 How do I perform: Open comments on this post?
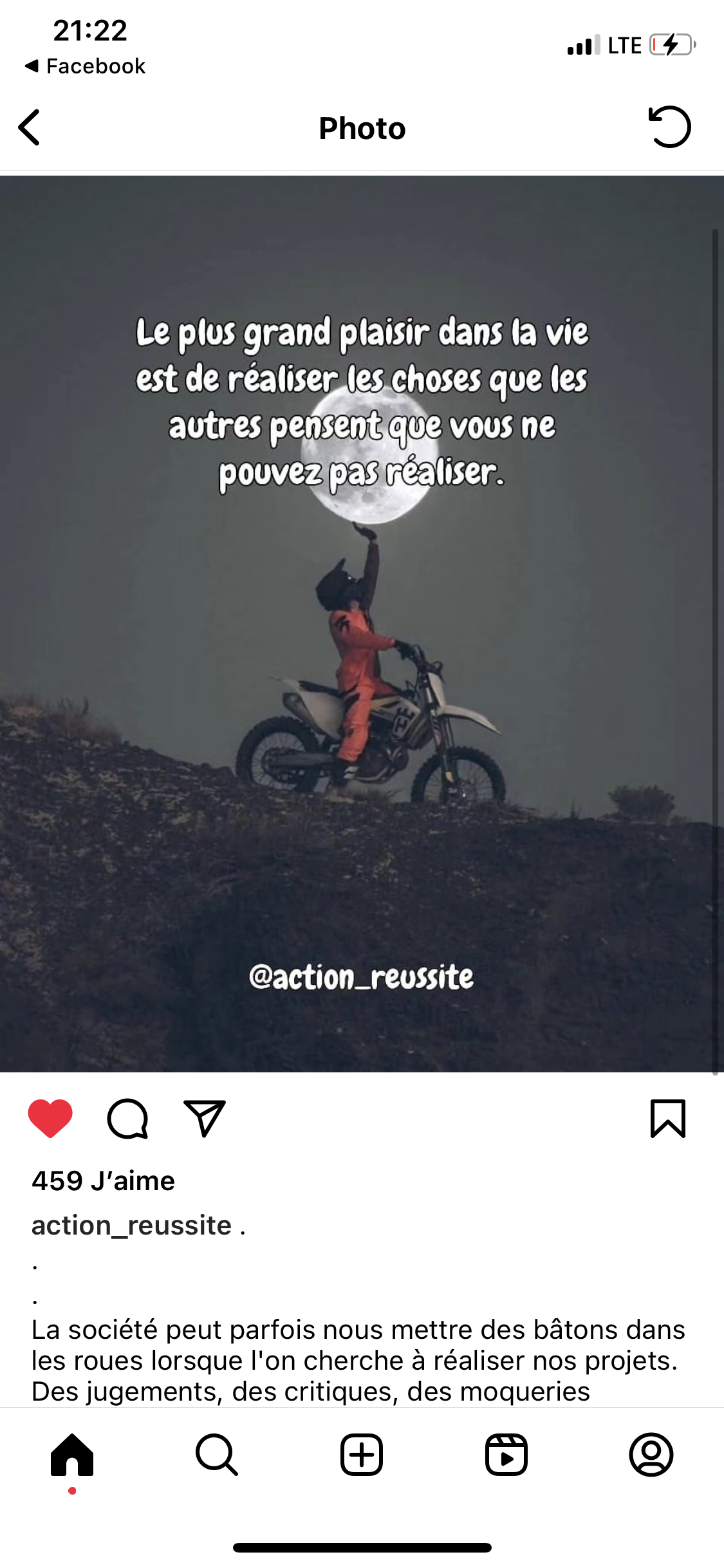pyautogui.click(x=127, y=1119)
